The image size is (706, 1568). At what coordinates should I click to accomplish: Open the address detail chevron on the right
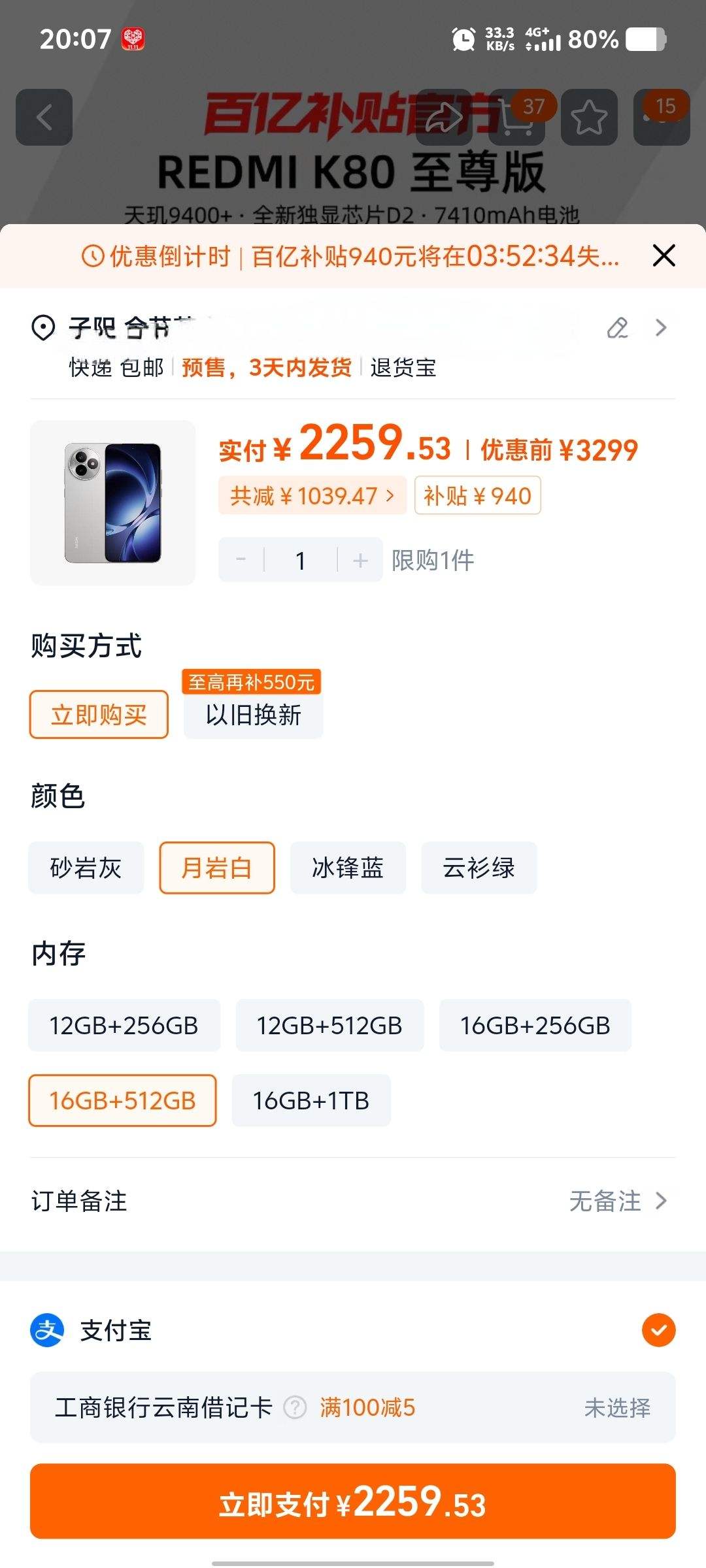coord(662,328)
